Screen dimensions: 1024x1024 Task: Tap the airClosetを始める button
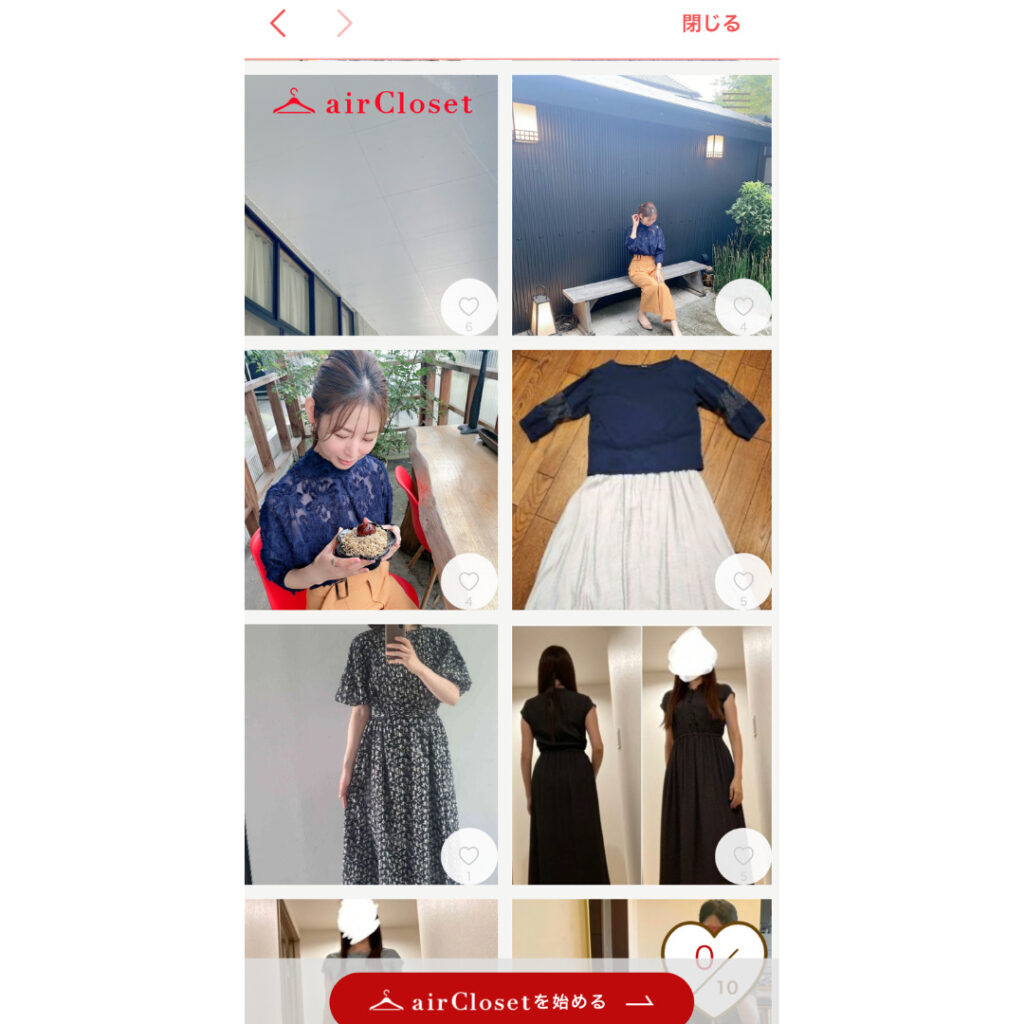click(x=511, y=1000)
